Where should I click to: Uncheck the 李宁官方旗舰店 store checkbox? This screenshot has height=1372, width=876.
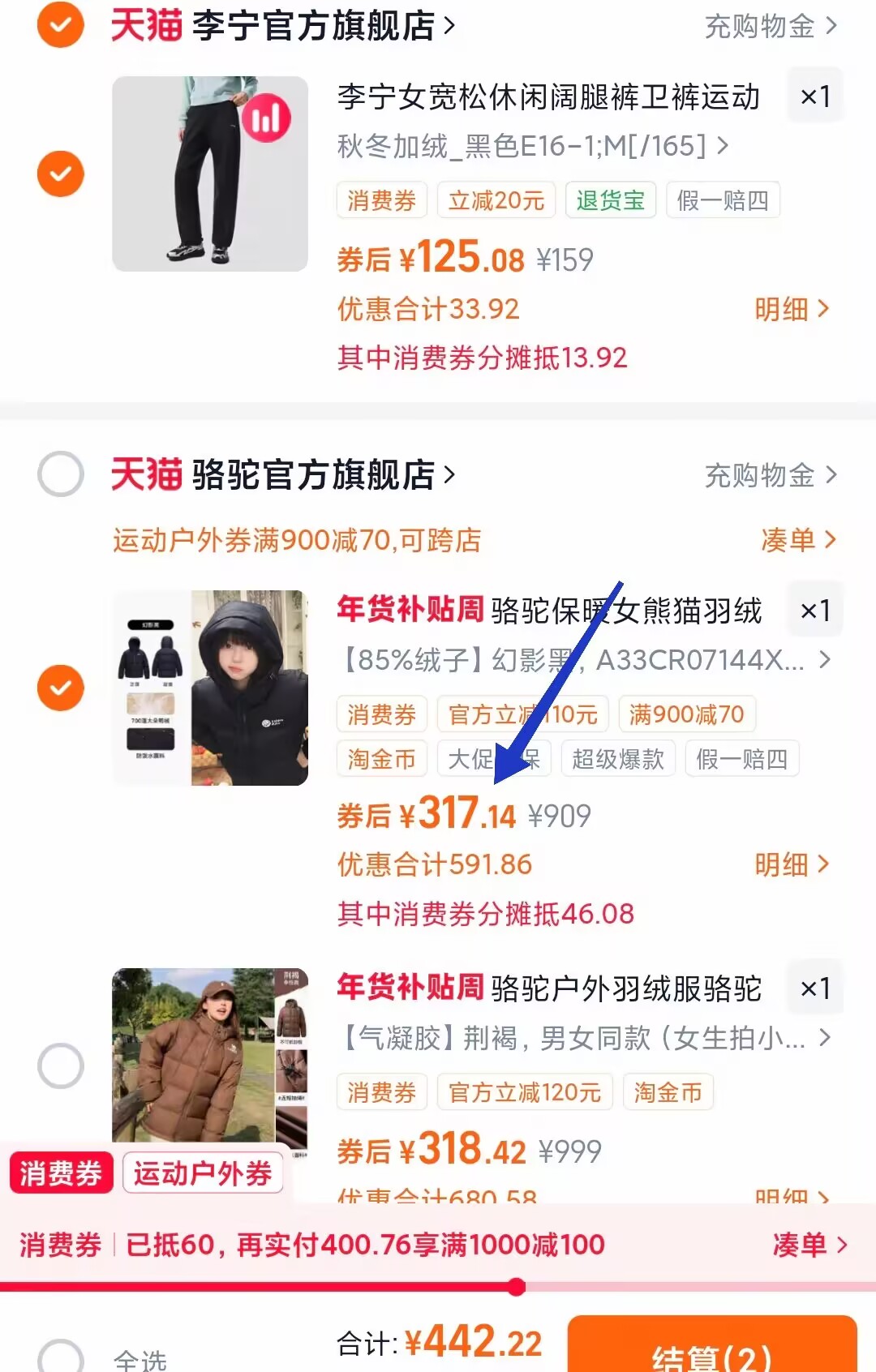(61, 25)
